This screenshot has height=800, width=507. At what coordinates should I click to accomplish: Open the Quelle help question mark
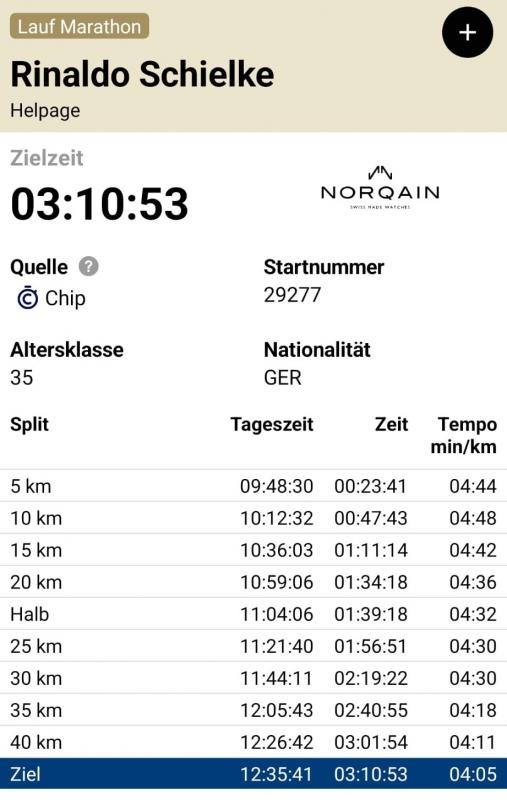click(88, 266)
